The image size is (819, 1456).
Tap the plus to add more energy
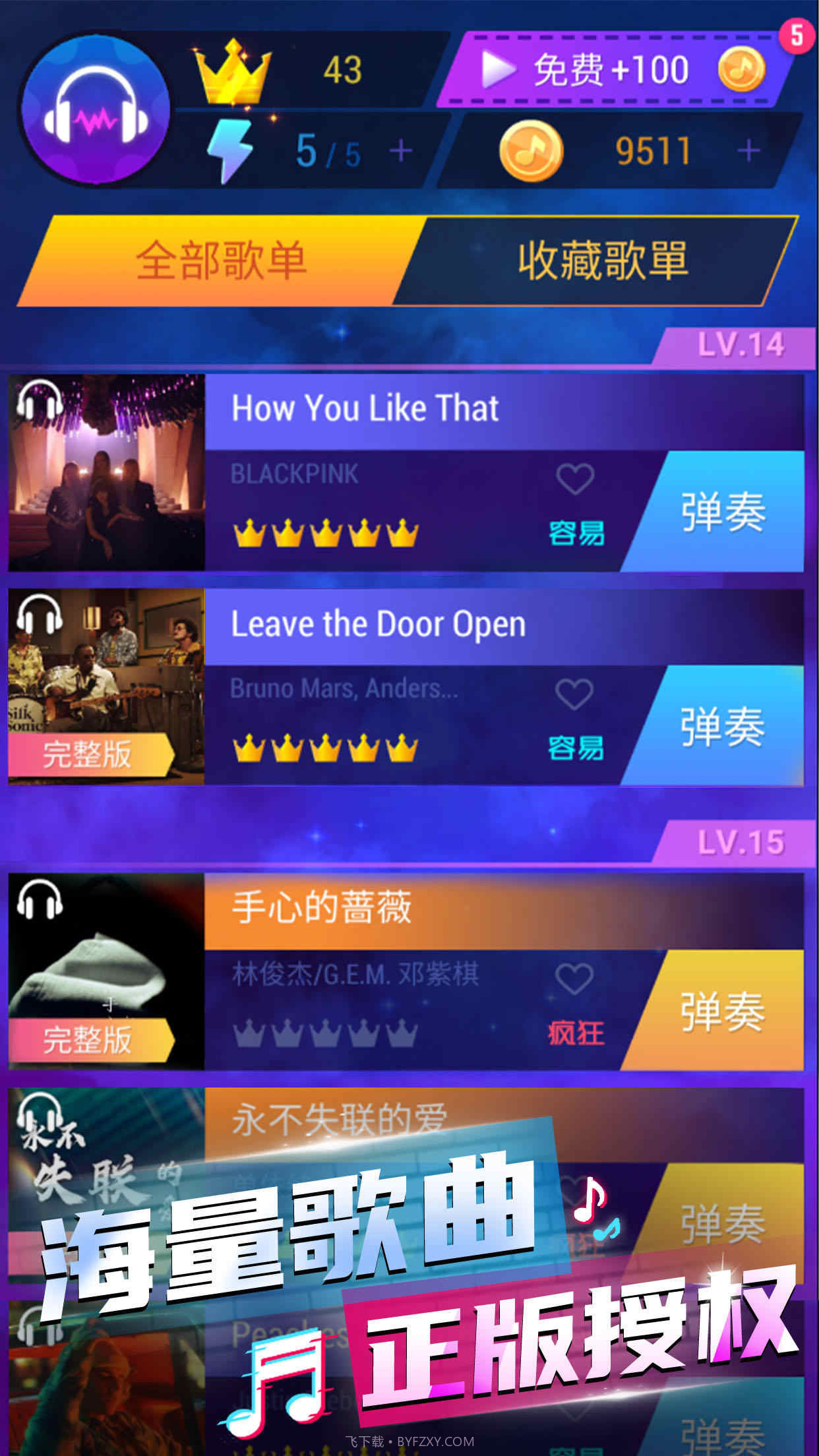(x=400, y=150)
